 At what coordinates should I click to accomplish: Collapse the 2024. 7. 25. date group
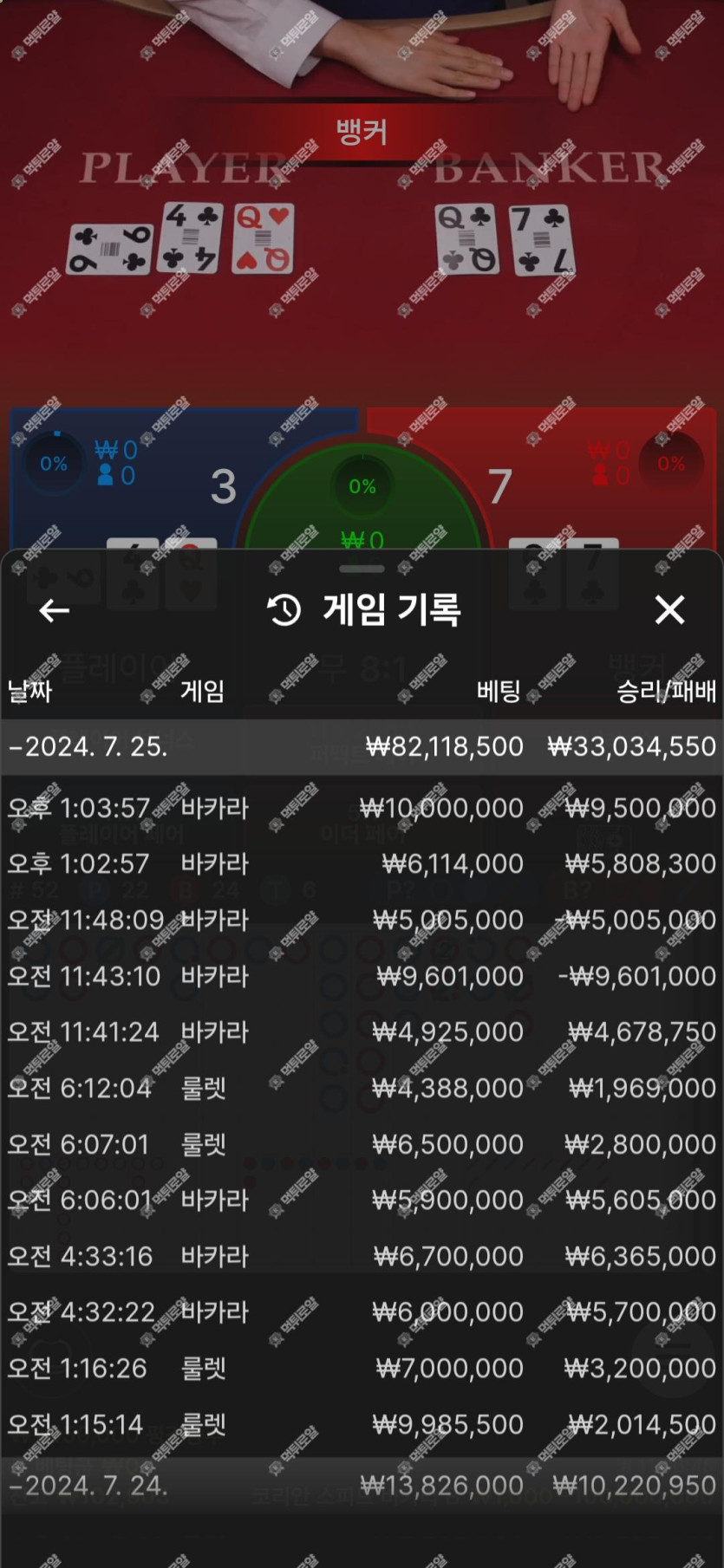[x=362, y=746]
